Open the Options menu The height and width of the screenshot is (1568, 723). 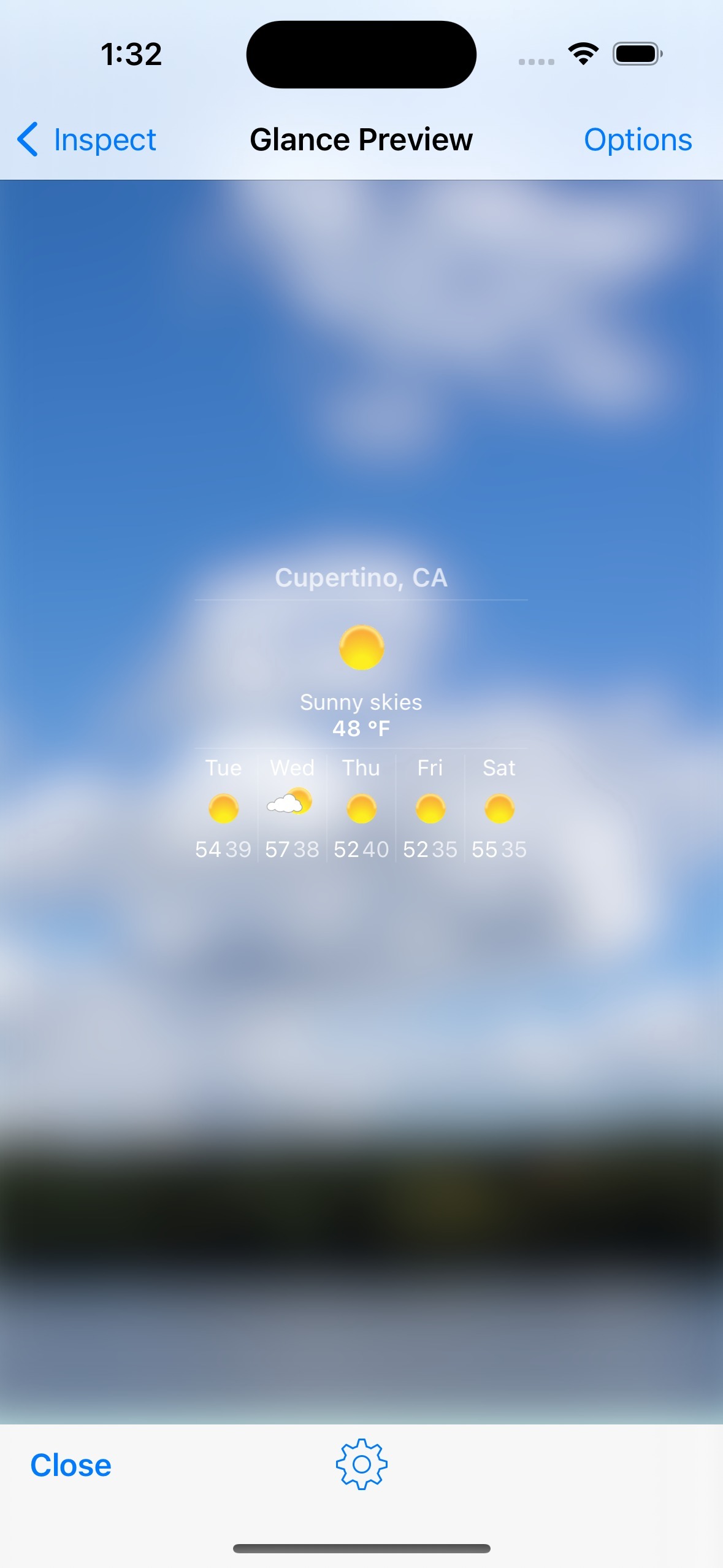[x=637, y=140]
